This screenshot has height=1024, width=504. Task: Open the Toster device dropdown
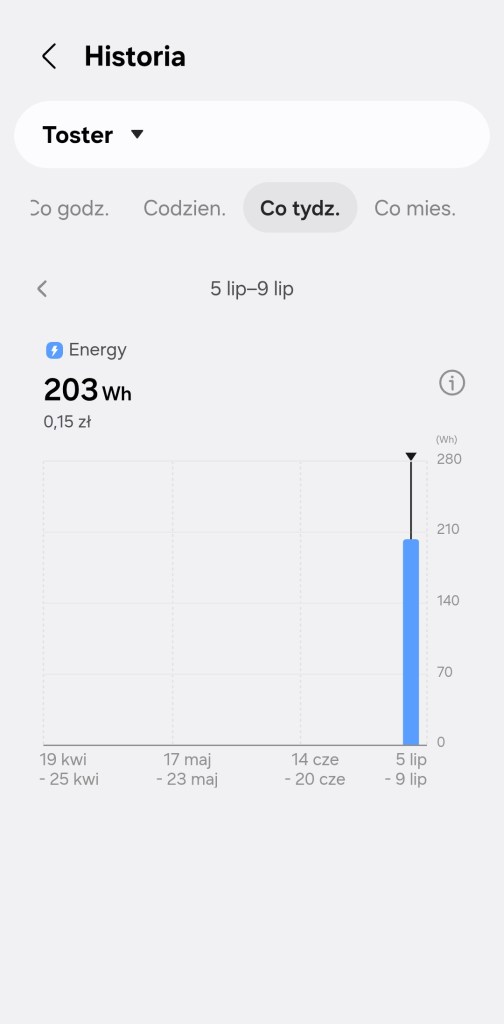click(251, 135)
